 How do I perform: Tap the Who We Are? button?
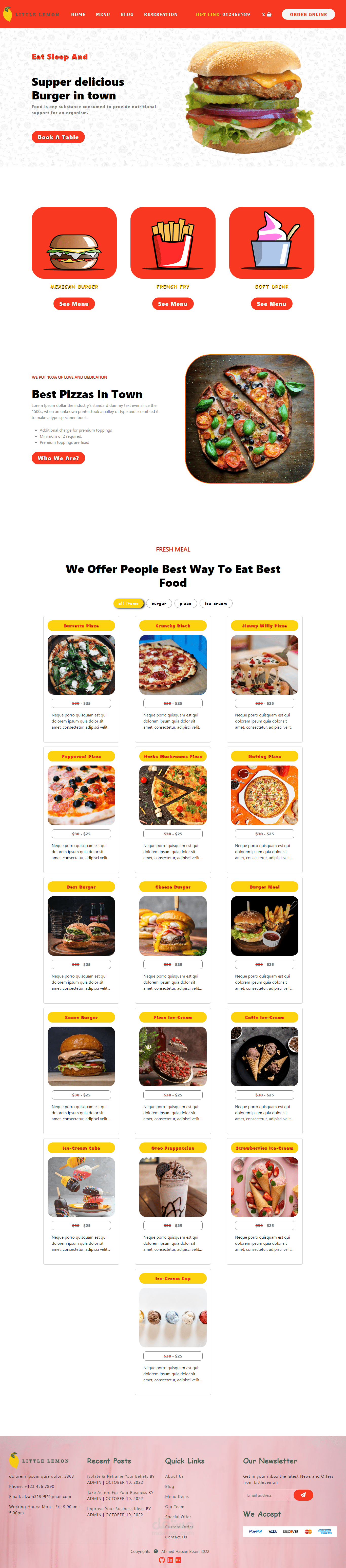[58, 458]
